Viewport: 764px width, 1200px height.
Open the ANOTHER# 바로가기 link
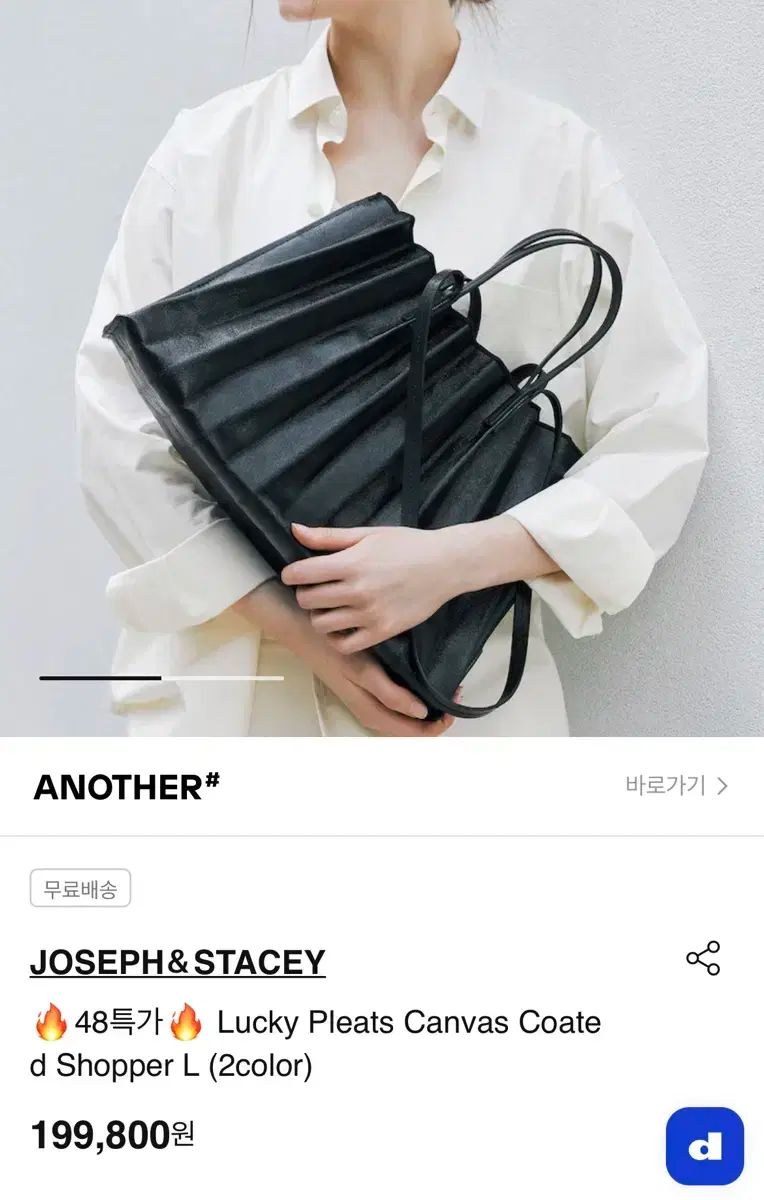676,786
